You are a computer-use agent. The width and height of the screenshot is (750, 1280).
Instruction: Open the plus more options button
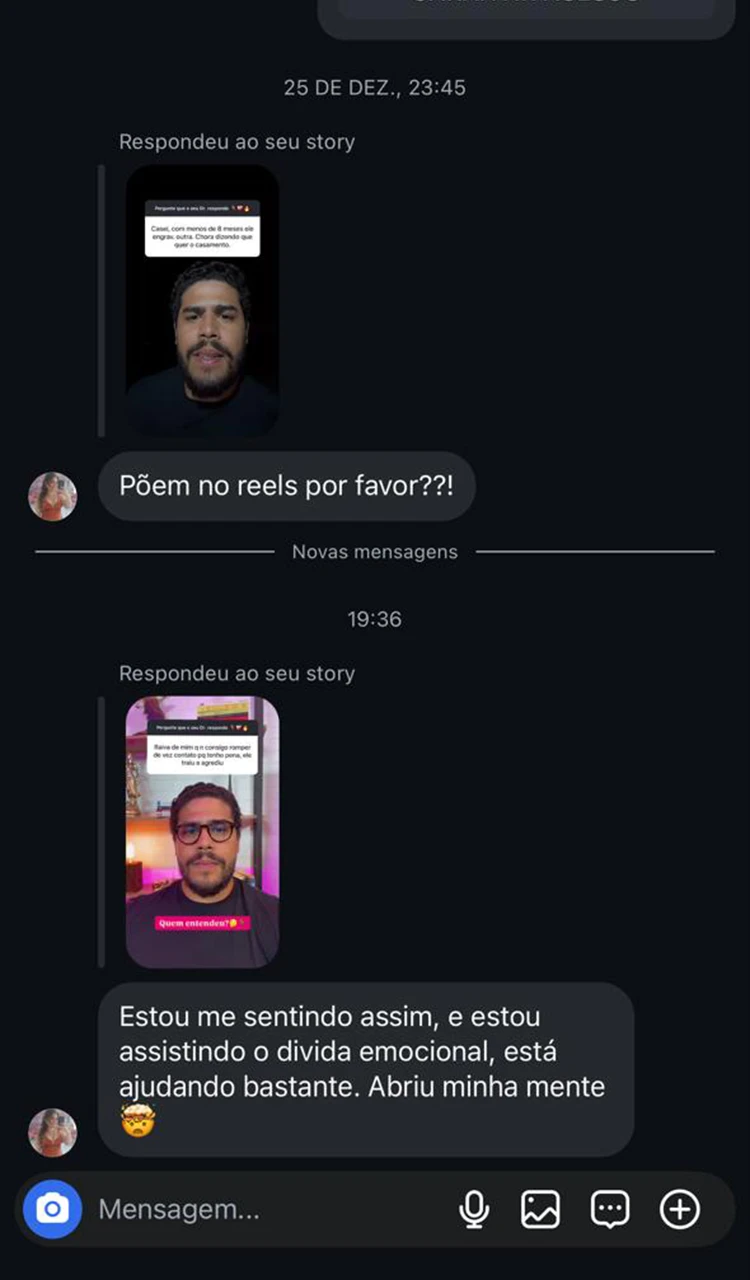pyautogui.click(x=680, y=1210)
